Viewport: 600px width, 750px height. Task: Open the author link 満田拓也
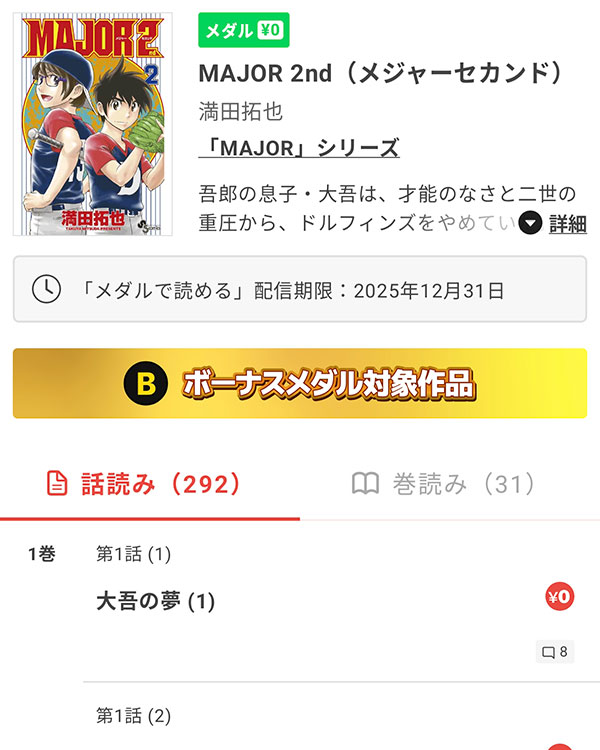point(240,111)
